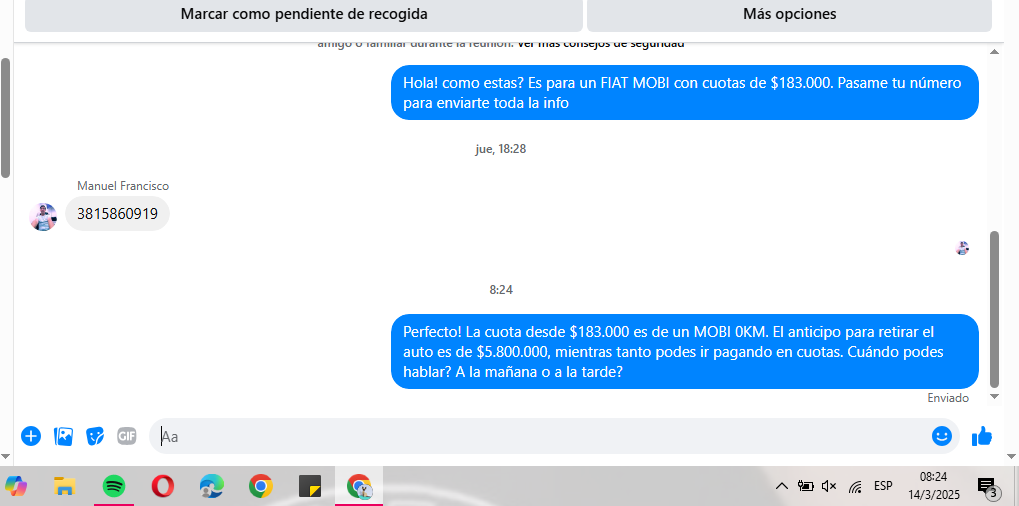Image resolution: width=1019 pixels, height=506 pixels.
Task: Open the GIF picker
Action: pyautogui.click(x=127, y=436)
